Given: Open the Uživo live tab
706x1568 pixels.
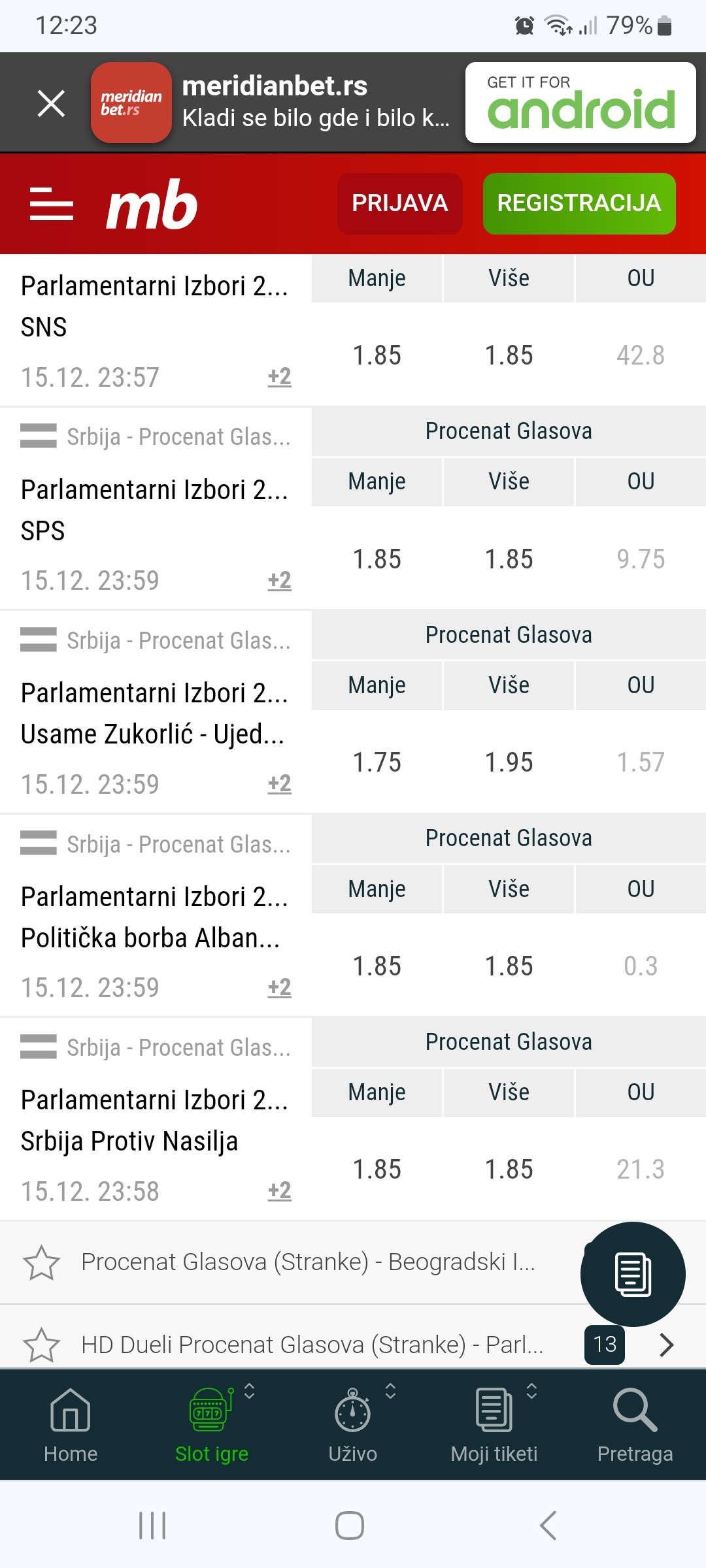Looking at the screenshot, I should click(353, 1424).
